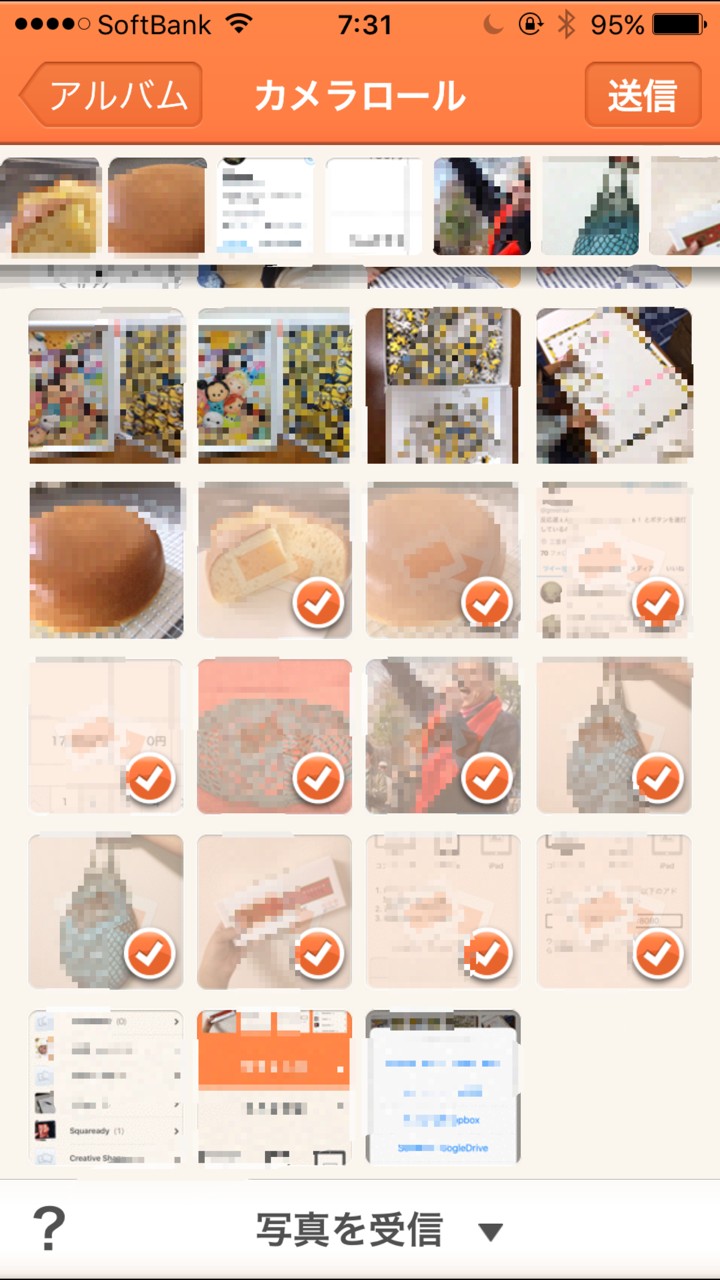Select the unchecked brown round cake photo
This screenshot has width=720, height=1280.
tap(106, 560)
